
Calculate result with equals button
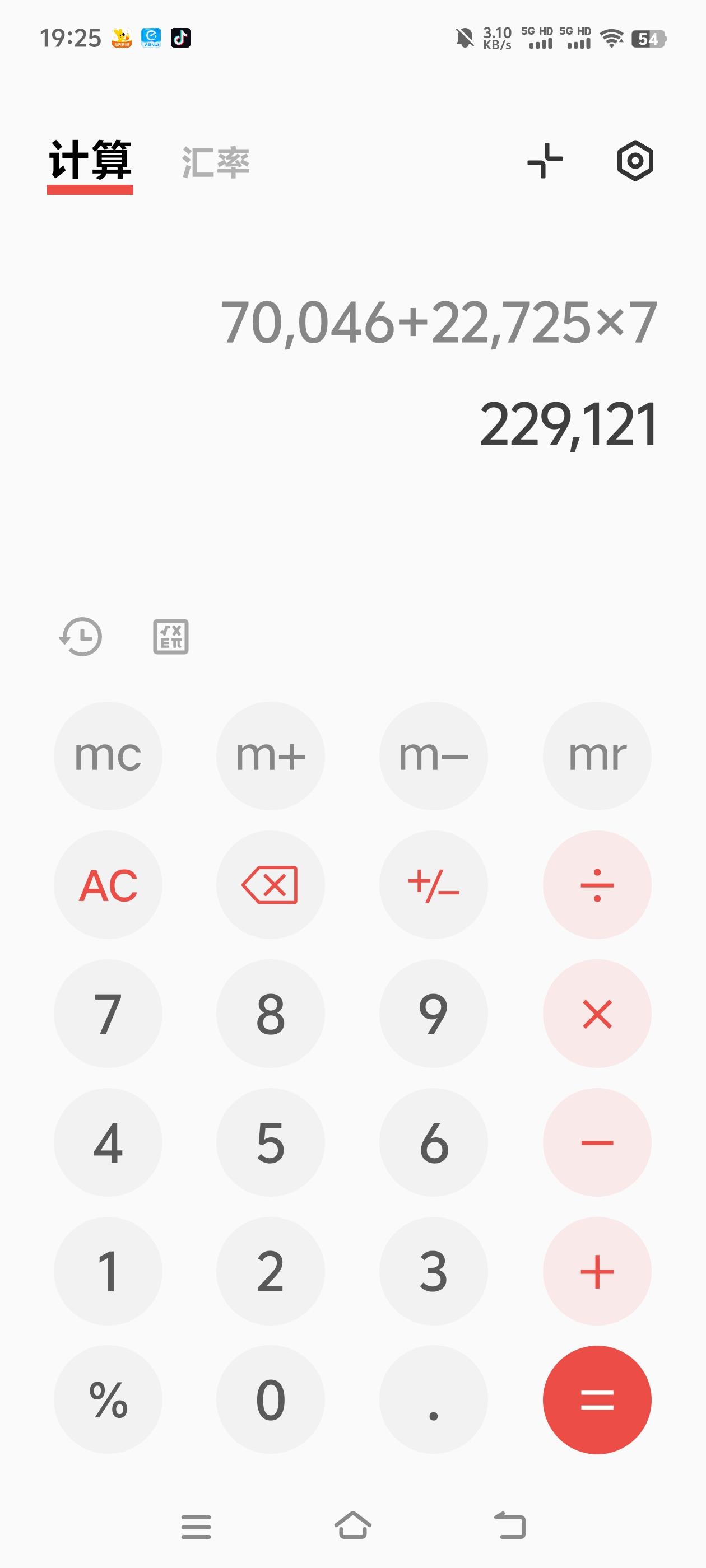[x=597, y=1400]
